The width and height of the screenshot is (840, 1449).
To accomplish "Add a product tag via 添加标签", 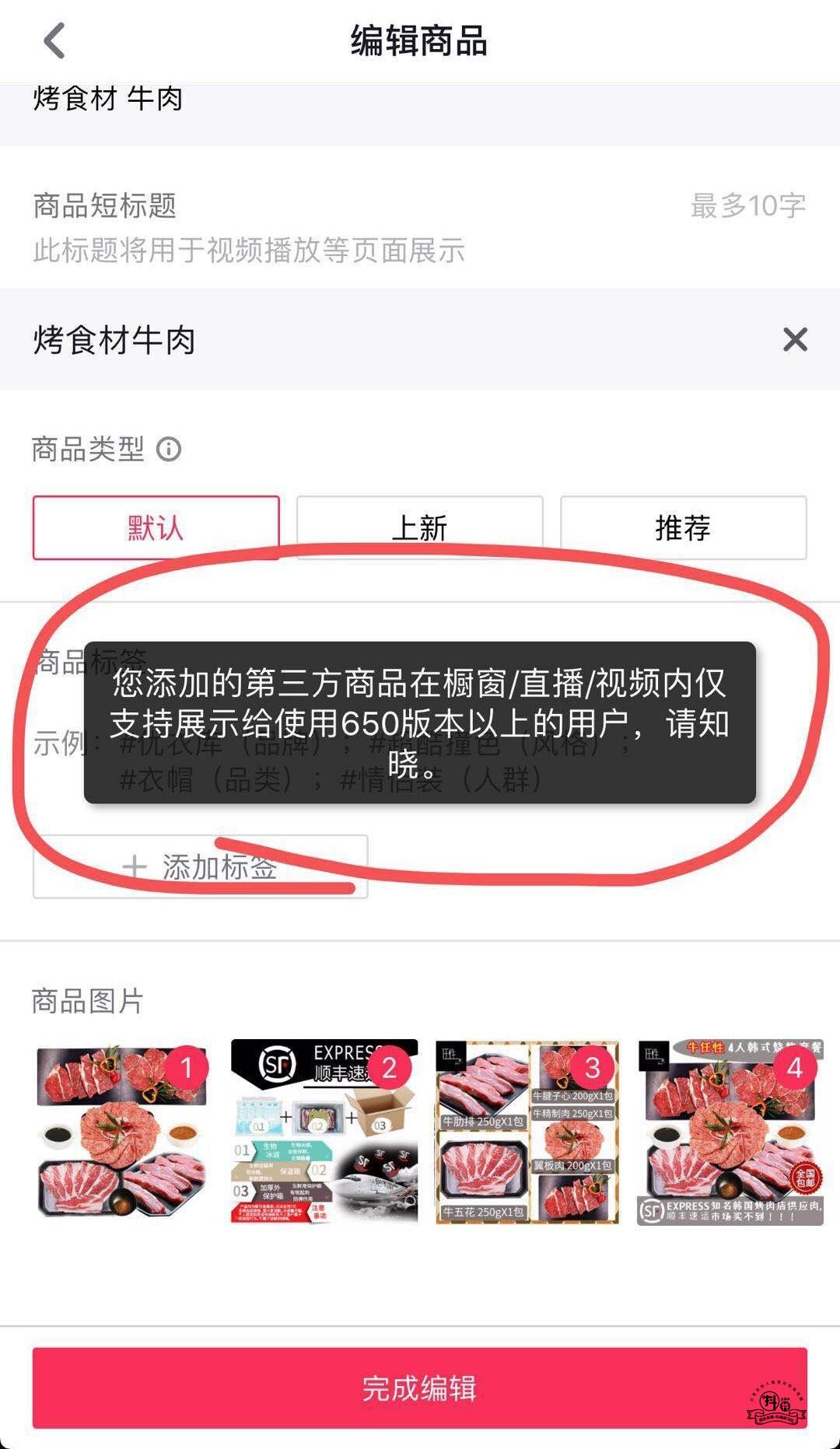I will [200, 866].
